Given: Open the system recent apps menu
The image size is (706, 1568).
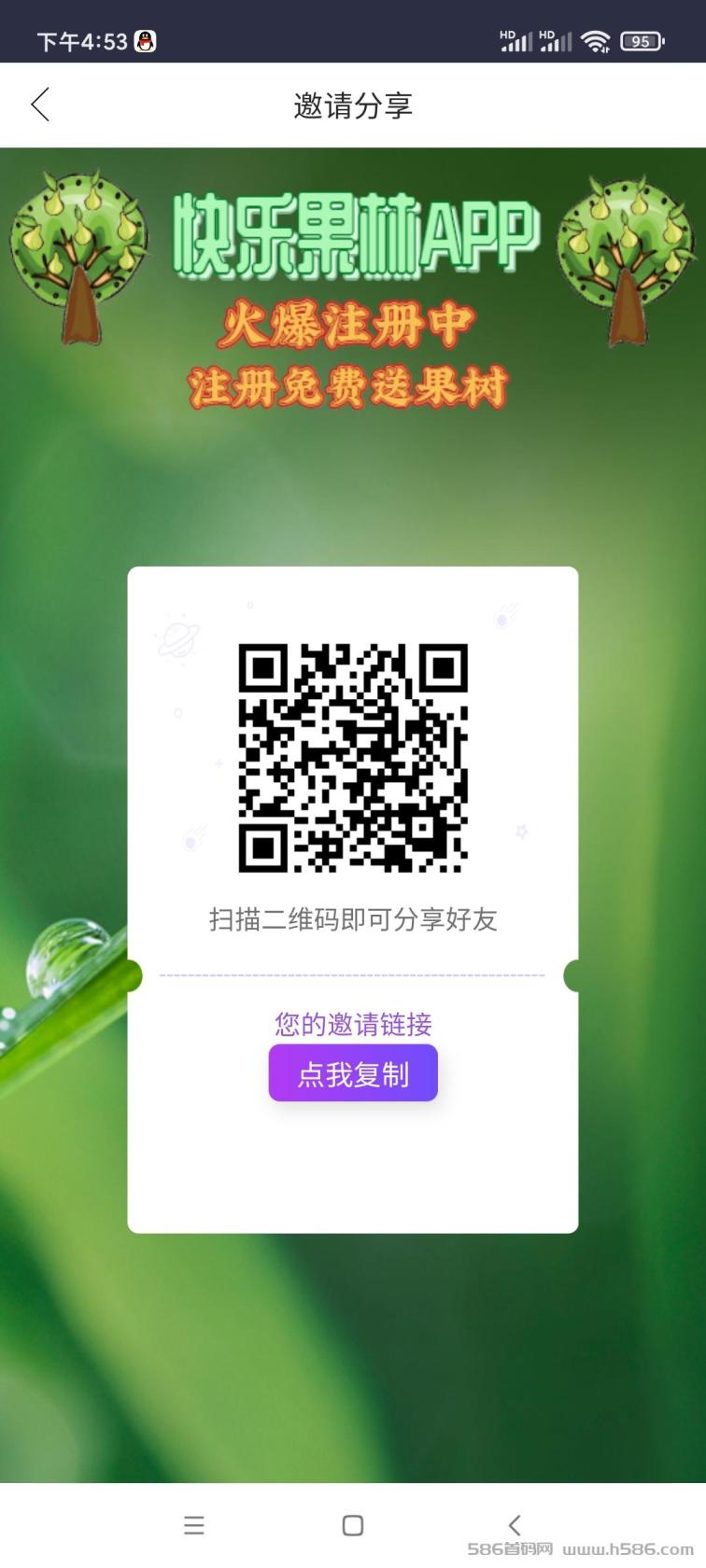Looking at the screenshot, I should (x=194, y=1525).
